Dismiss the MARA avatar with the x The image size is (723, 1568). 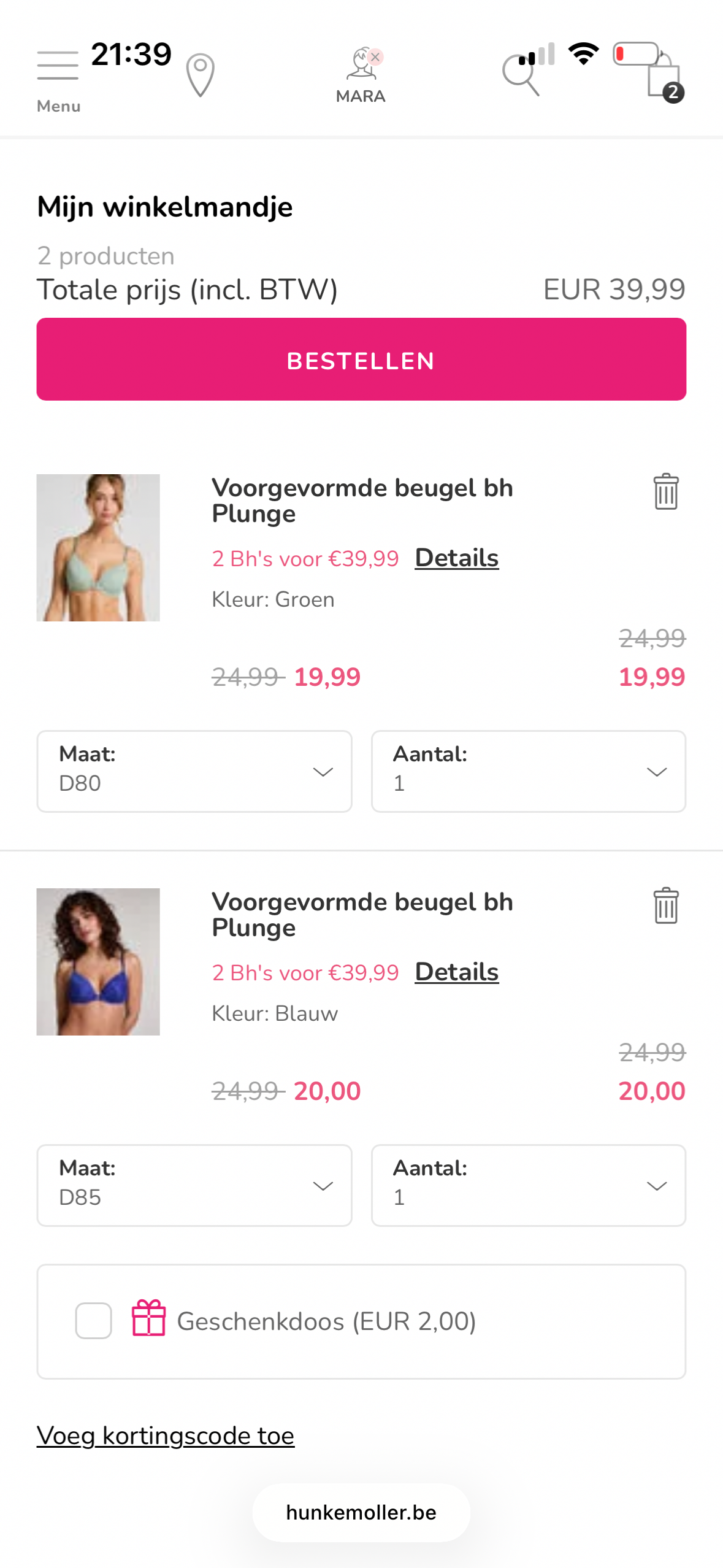coord(377,56)
